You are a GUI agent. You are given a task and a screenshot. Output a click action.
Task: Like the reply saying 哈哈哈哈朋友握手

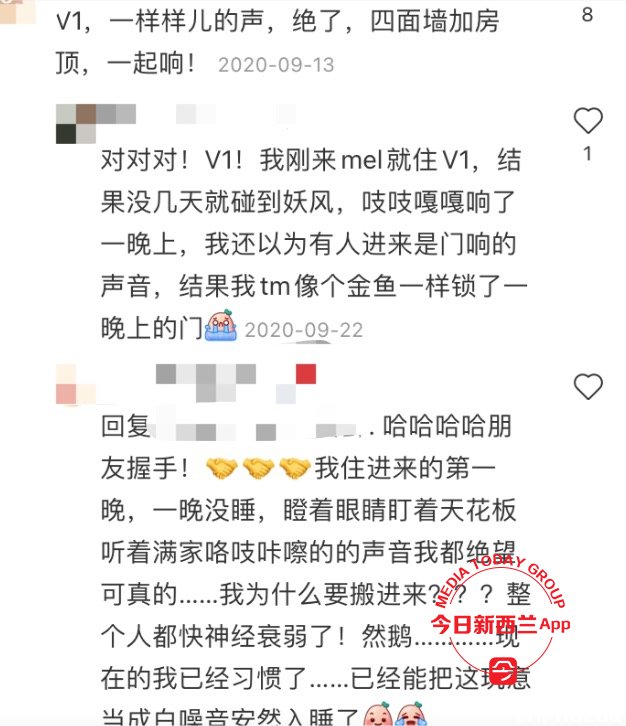click(587, 385)
